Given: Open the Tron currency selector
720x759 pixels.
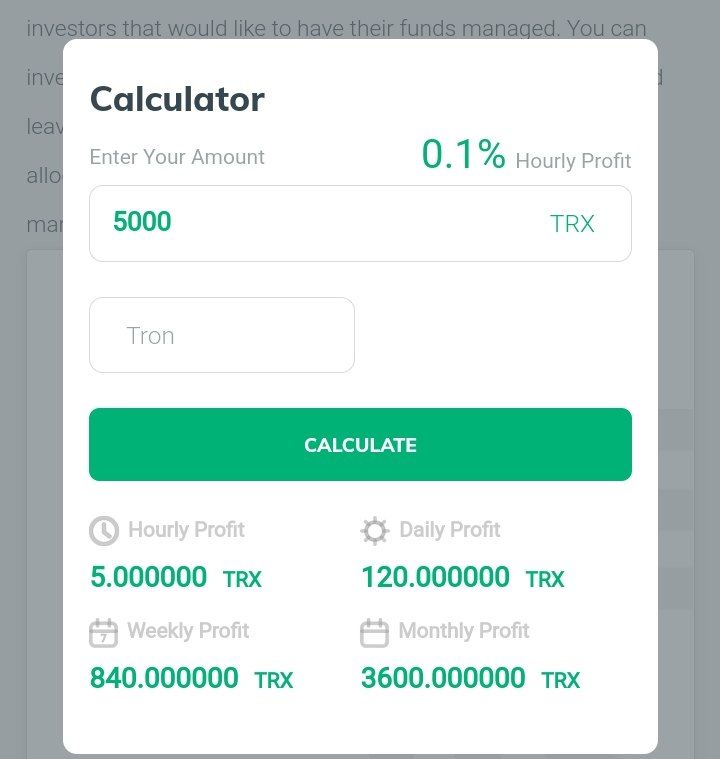Looking at the screenshot, I should pos(221,335).
